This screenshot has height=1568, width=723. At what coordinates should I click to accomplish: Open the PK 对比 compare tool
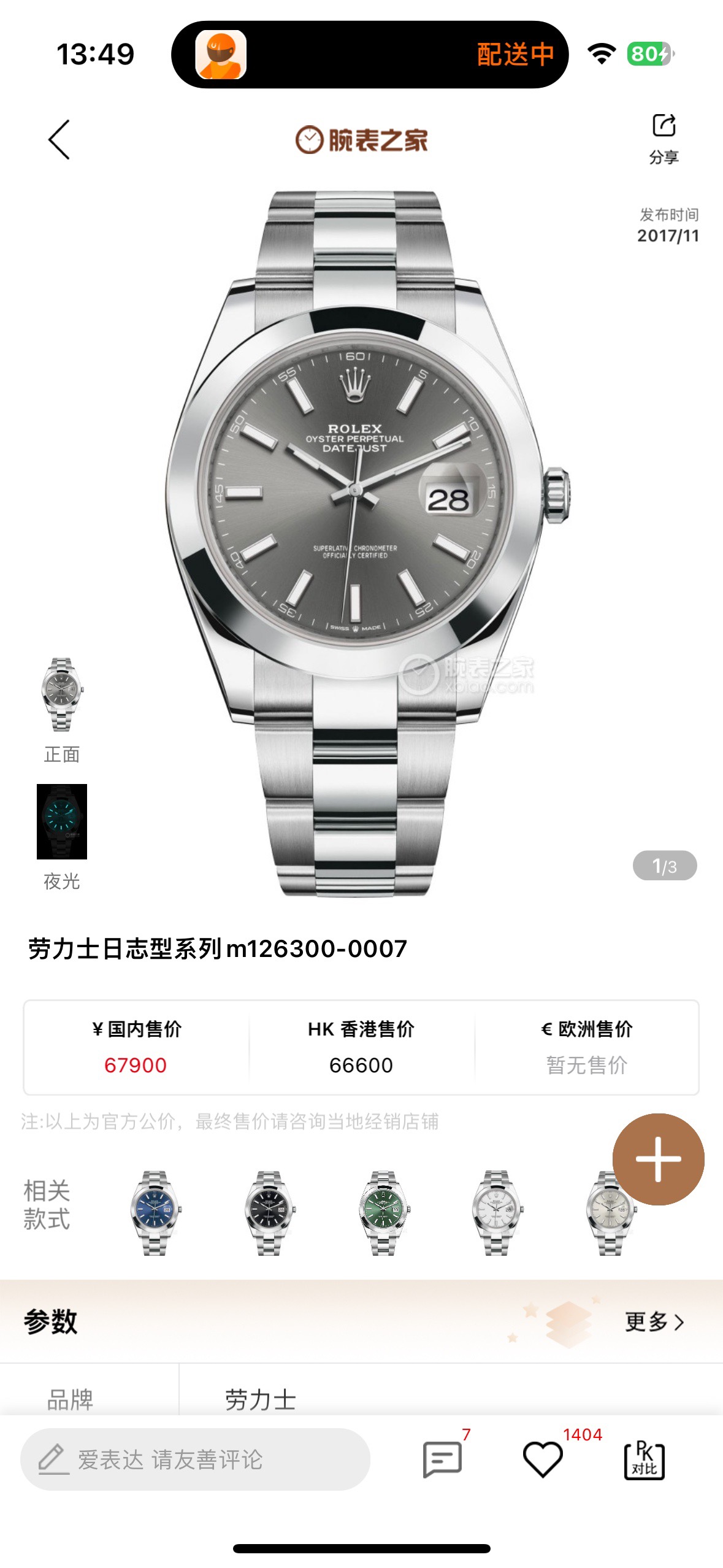point(644,1459)
